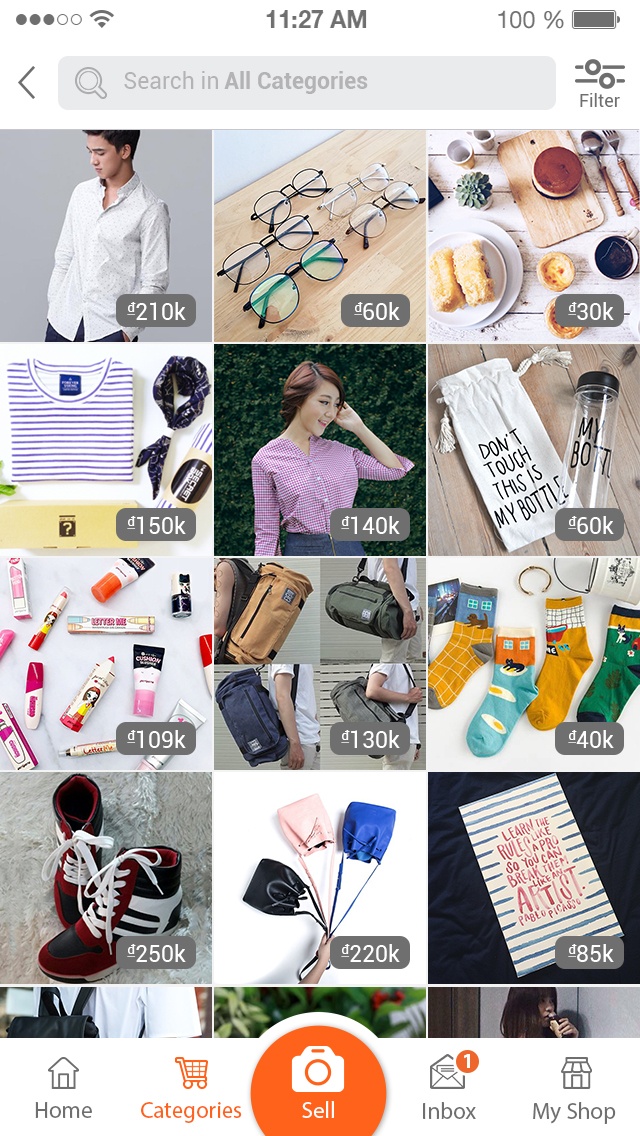The image size is (640, 1136).
Task: Select the striped tee listing at 150k
Action: click(x=106, y=450)
